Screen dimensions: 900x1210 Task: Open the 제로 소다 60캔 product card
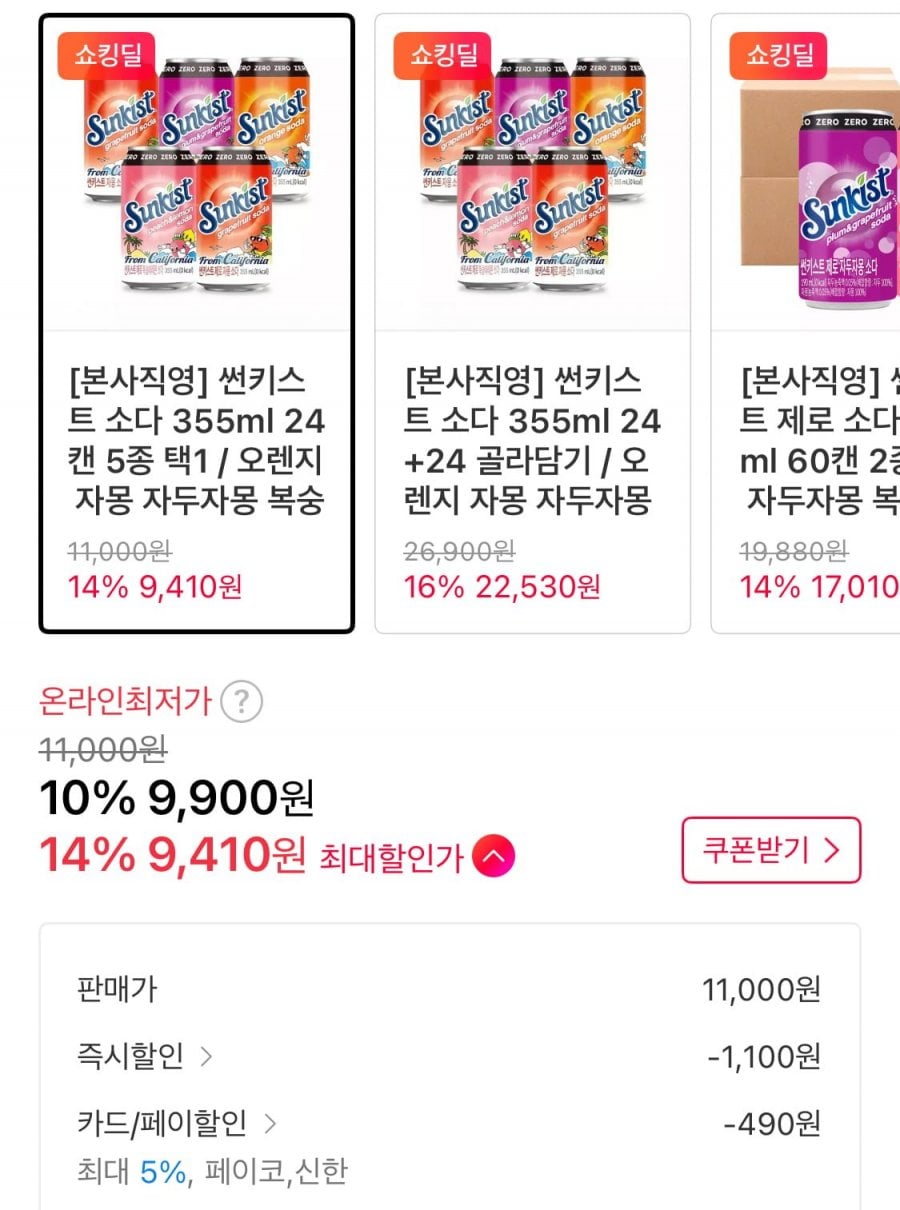click(x=808, y=323)
